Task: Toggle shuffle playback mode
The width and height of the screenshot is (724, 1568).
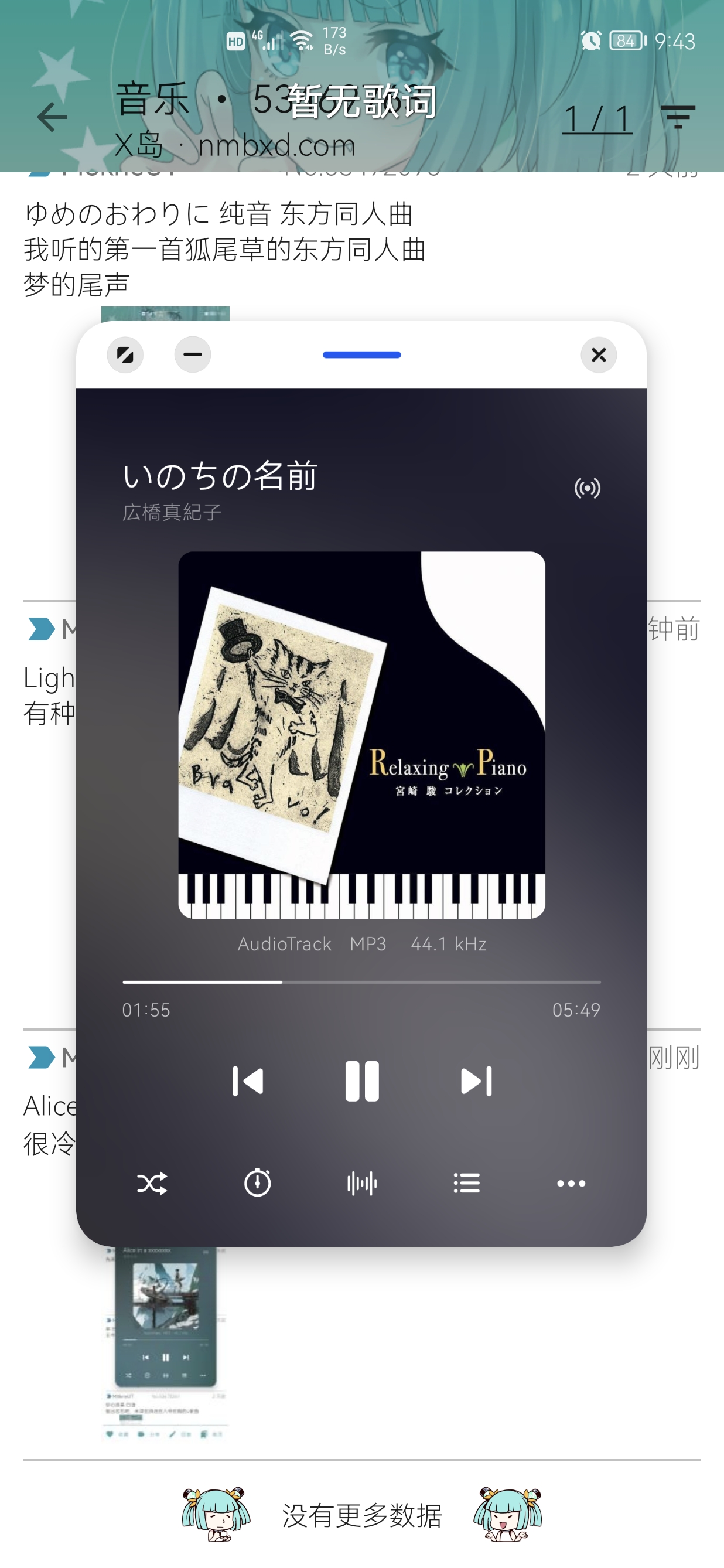Action: click(x=152, y=1184)
